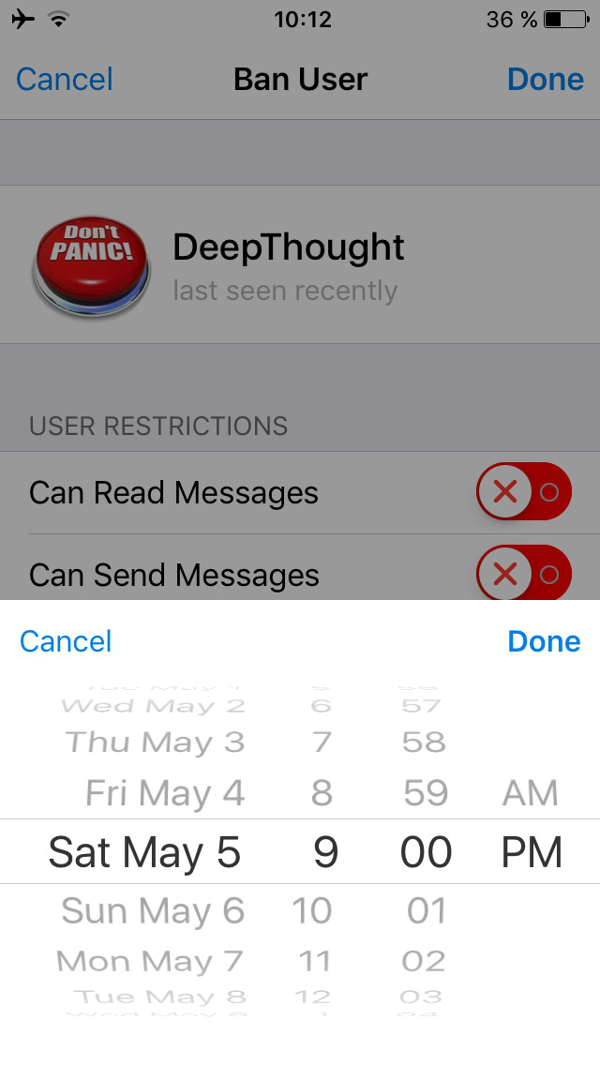Tap Cancel in the date picker sheet
The image size is (600, 1065).
click(x=65, y=641)
